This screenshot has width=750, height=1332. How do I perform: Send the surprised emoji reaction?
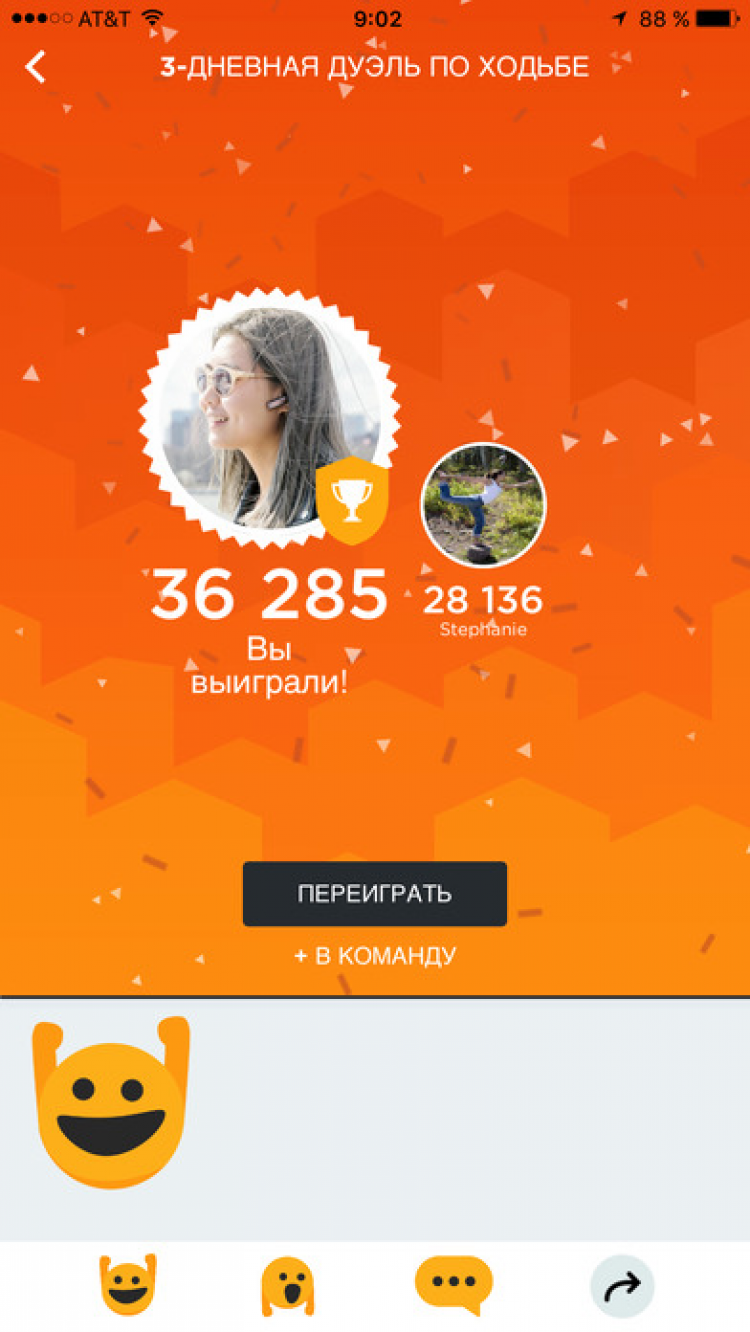click(x=288, y=1286)
